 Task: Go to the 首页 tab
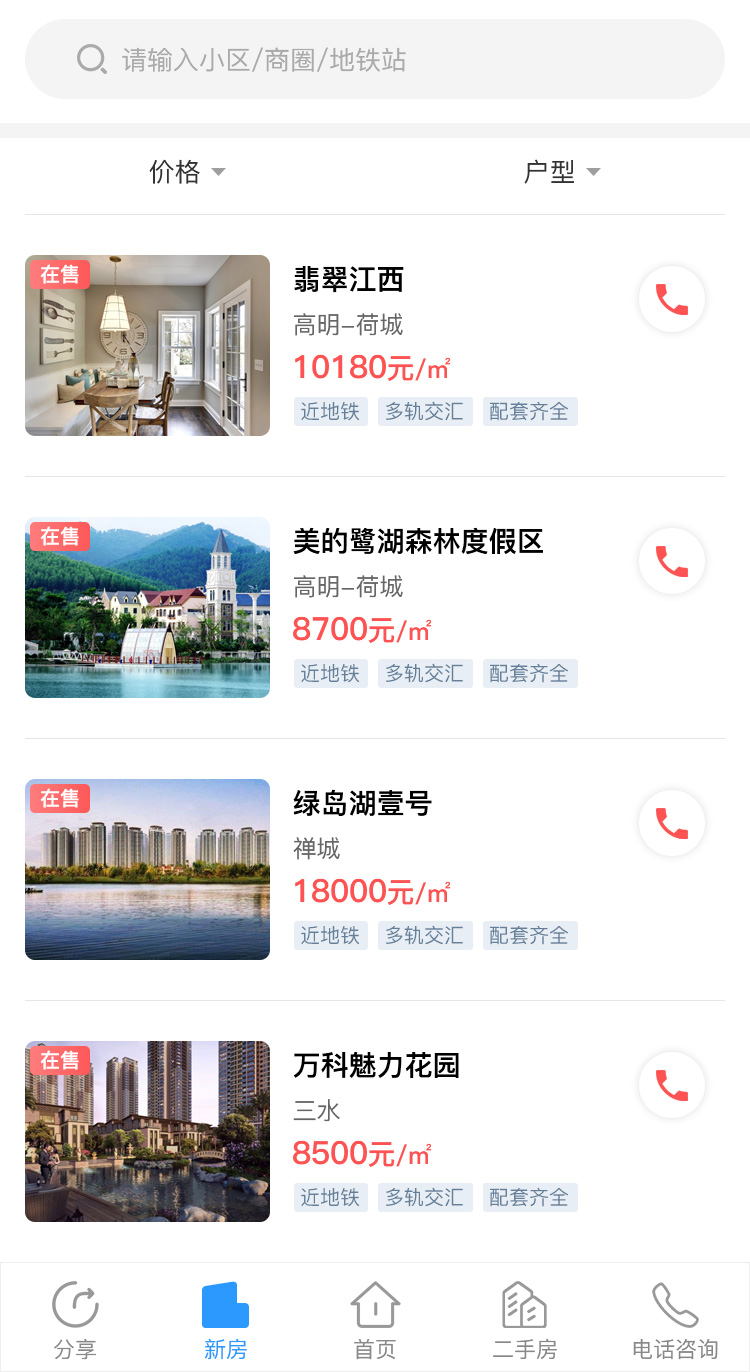point(375,1320)
